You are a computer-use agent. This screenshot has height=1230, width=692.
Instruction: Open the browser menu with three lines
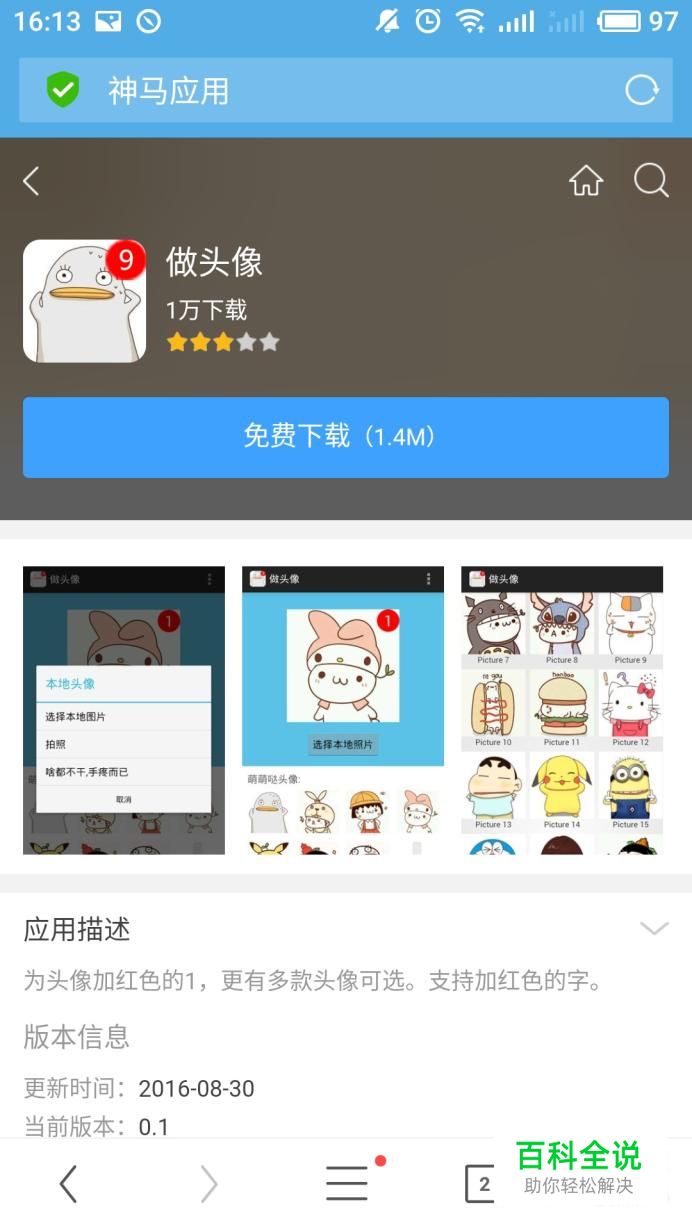pos(347,1184)
